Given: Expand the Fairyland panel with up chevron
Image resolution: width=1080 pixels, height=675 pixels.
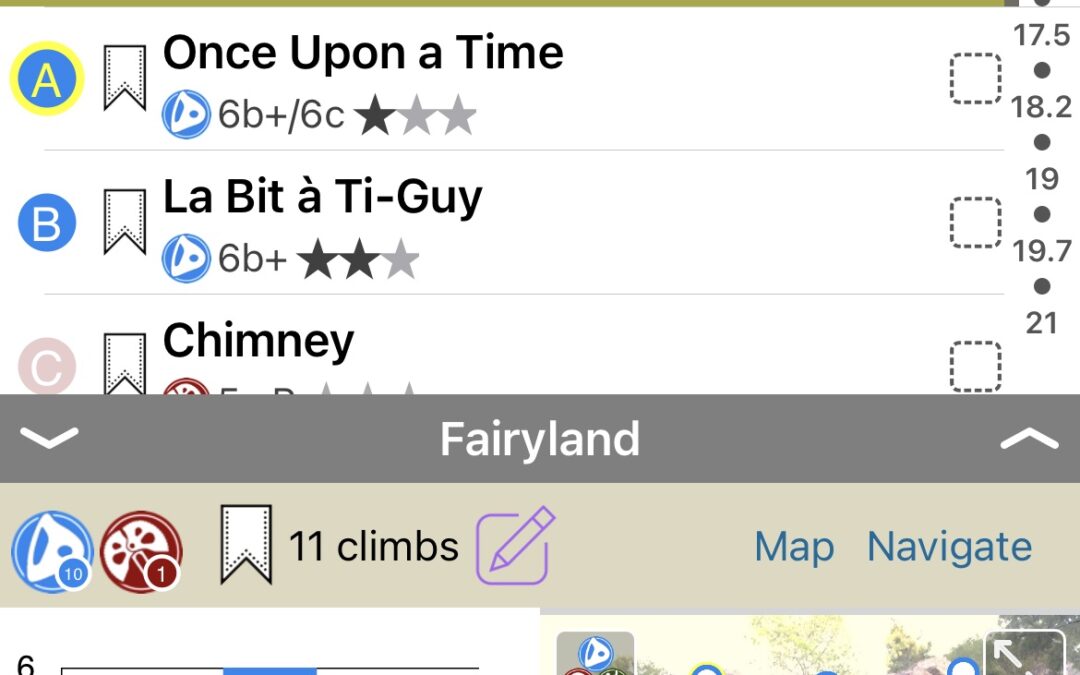Looking at the screenshot, I should tap(1030, 438).
